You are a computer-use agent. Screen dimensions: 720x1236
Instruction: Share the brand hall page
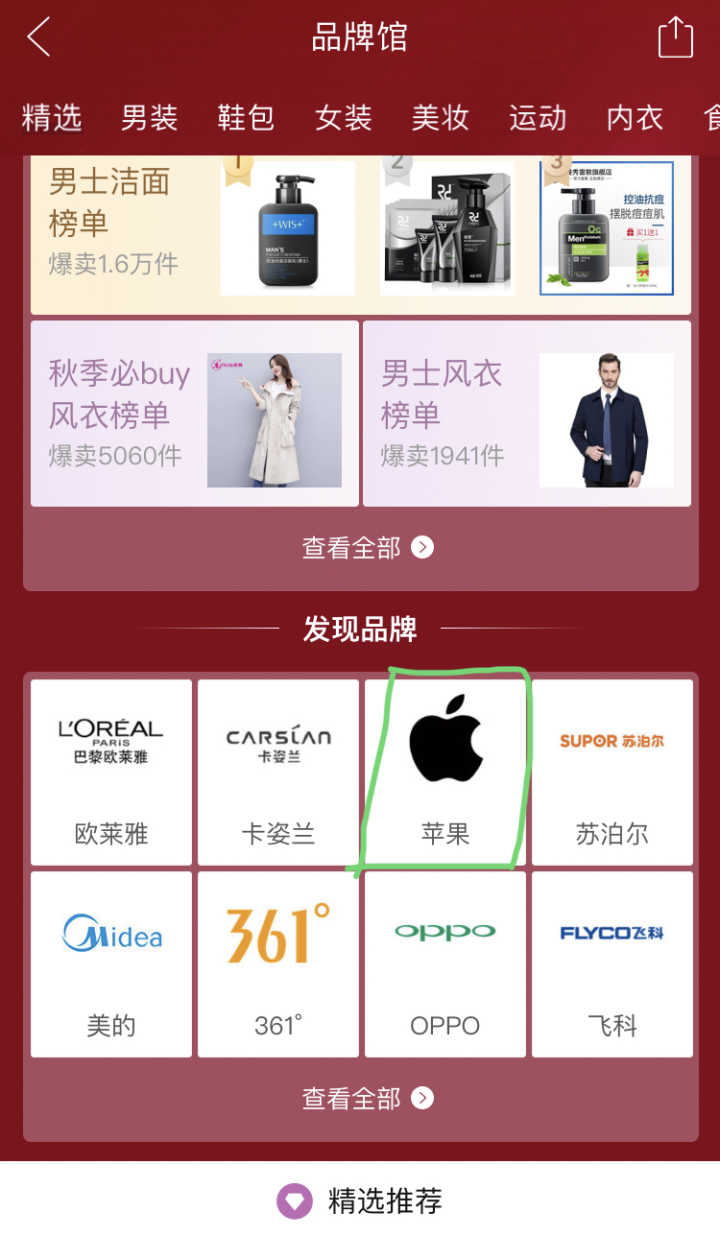pos(675,38)
